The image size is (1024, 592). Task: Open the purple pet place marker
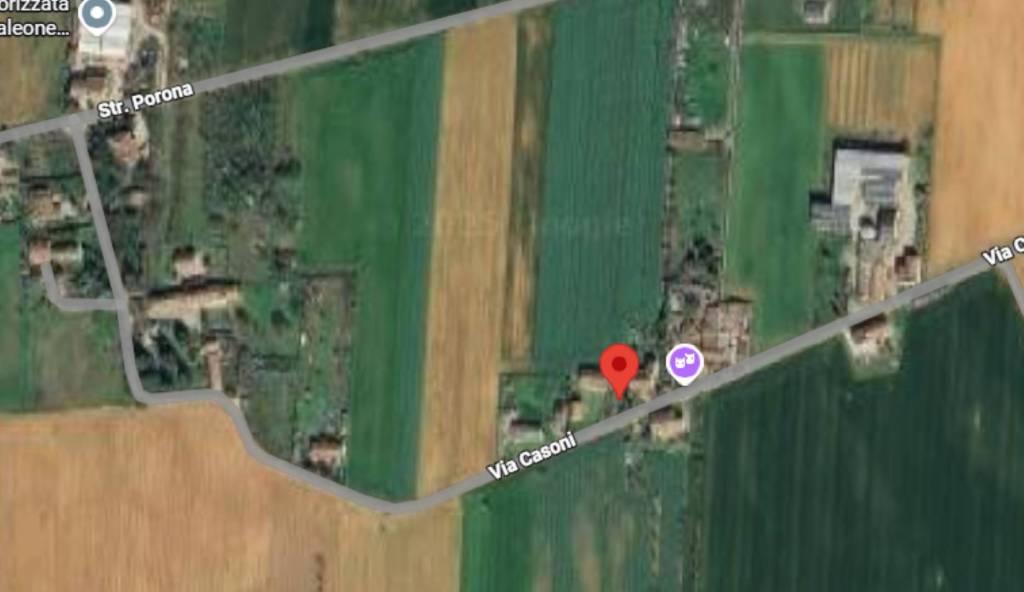[x=685, y=364]
